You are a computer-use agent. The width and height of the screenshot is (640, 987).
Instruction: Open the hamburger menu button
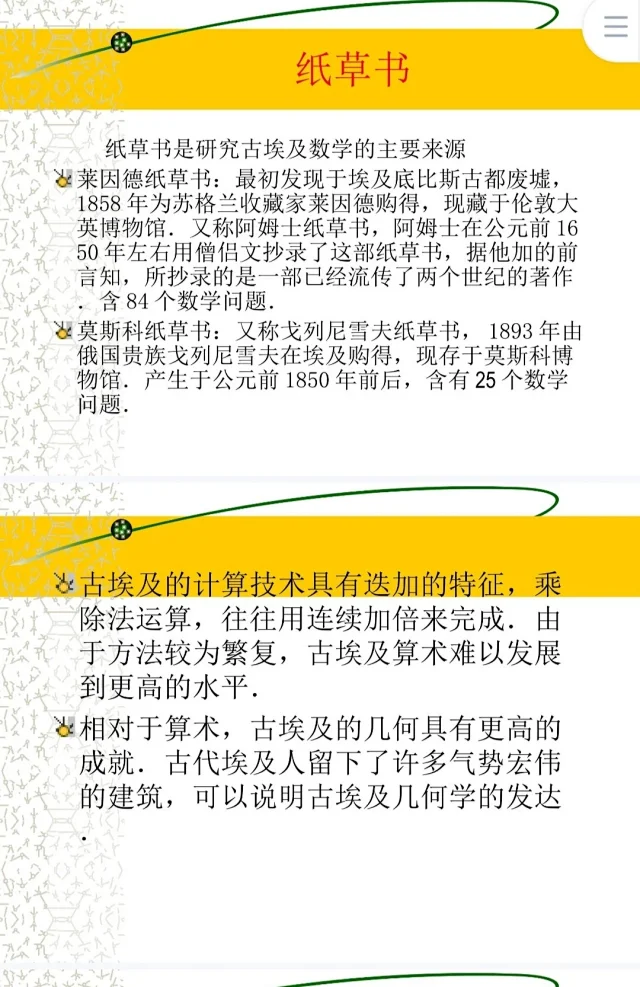coord(615,26)
